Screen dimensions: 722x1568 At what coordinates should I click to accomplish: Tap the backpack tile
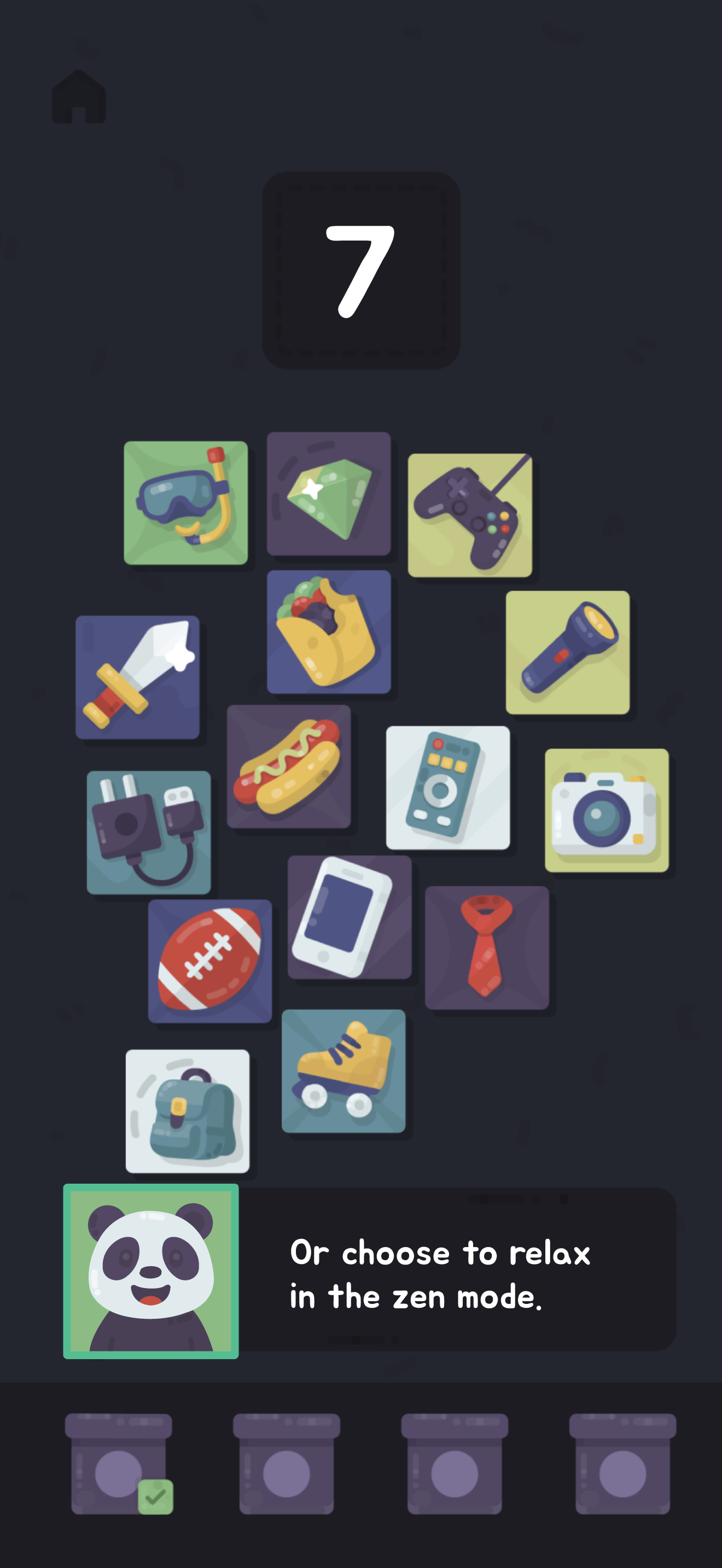tap(188, 1111)
